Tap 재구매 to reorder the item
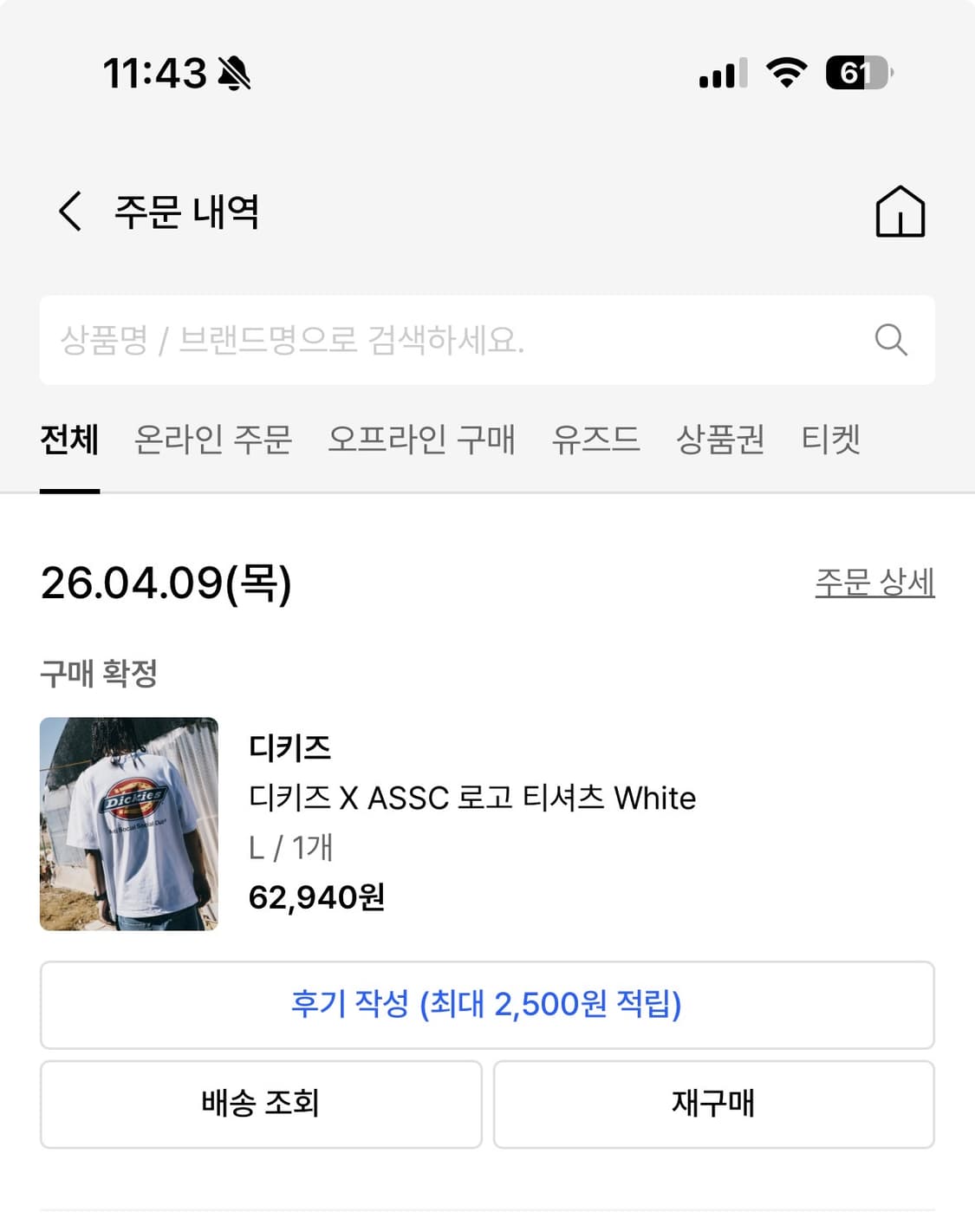The width and height of the screenshot is (975, 1232). 713,1105
